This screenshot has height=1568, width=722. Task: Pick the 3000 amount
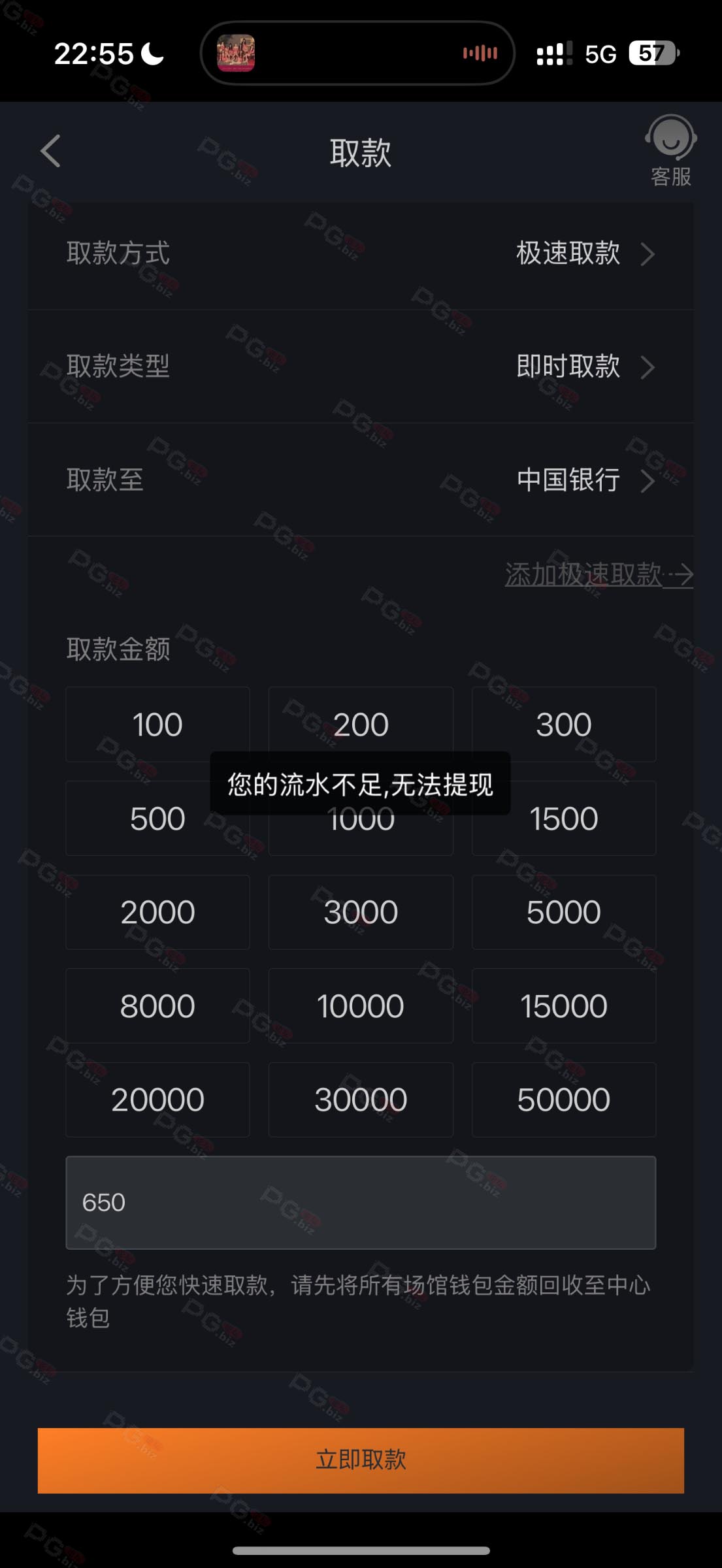click(361, 912)
